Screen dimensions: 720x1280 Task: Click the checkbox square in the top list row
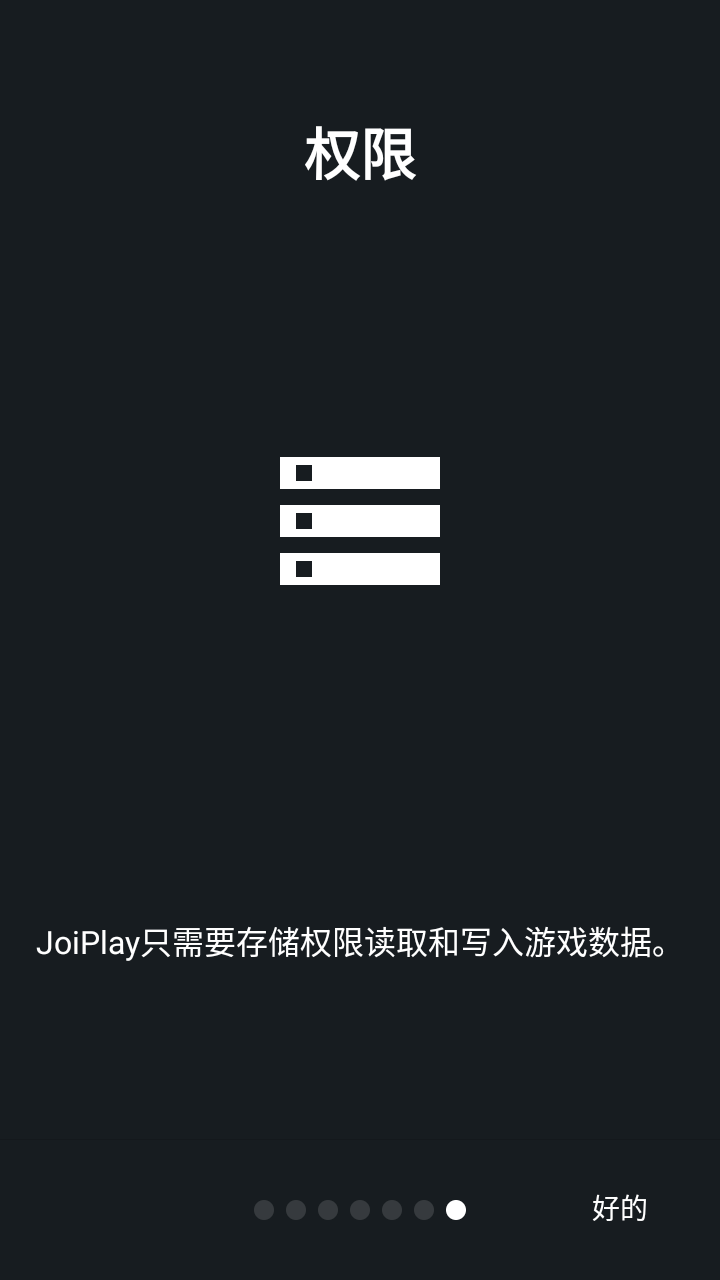click(x=301, y=472)
